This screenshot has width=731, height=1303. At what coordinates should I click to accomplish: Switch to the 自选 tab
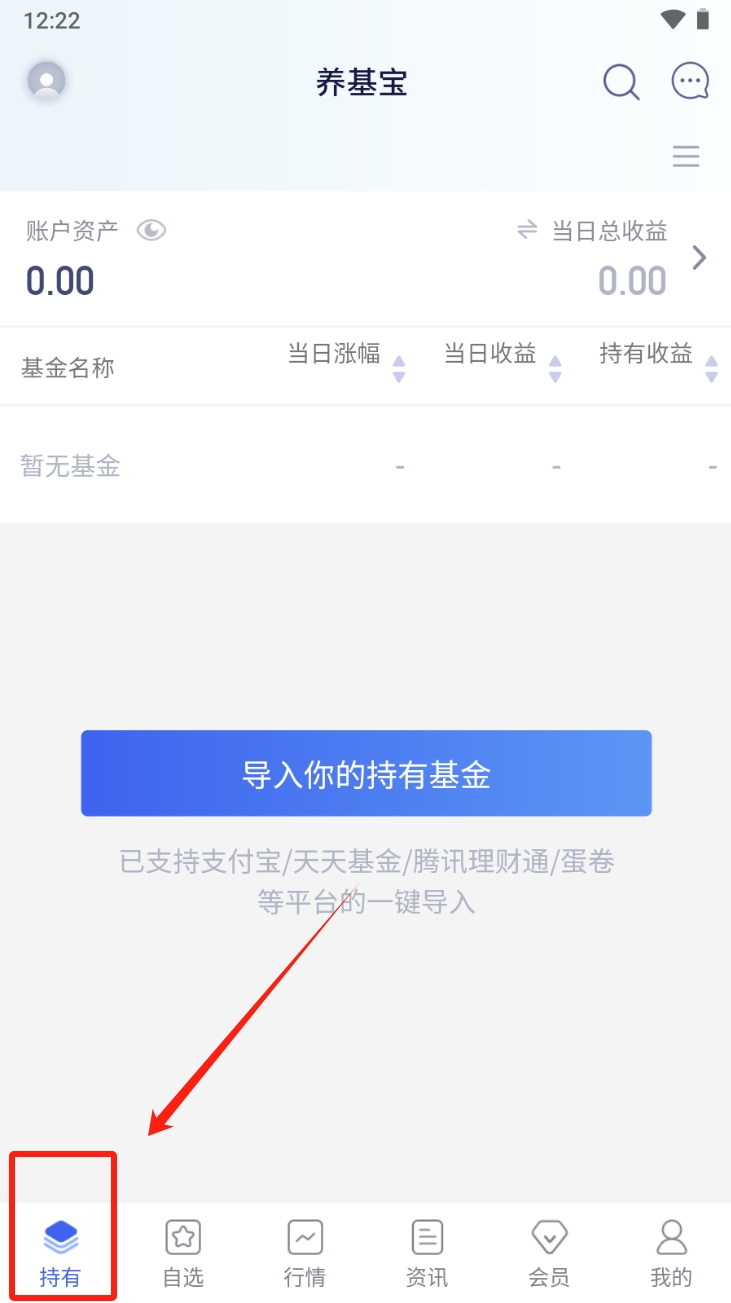[183, 1253]
